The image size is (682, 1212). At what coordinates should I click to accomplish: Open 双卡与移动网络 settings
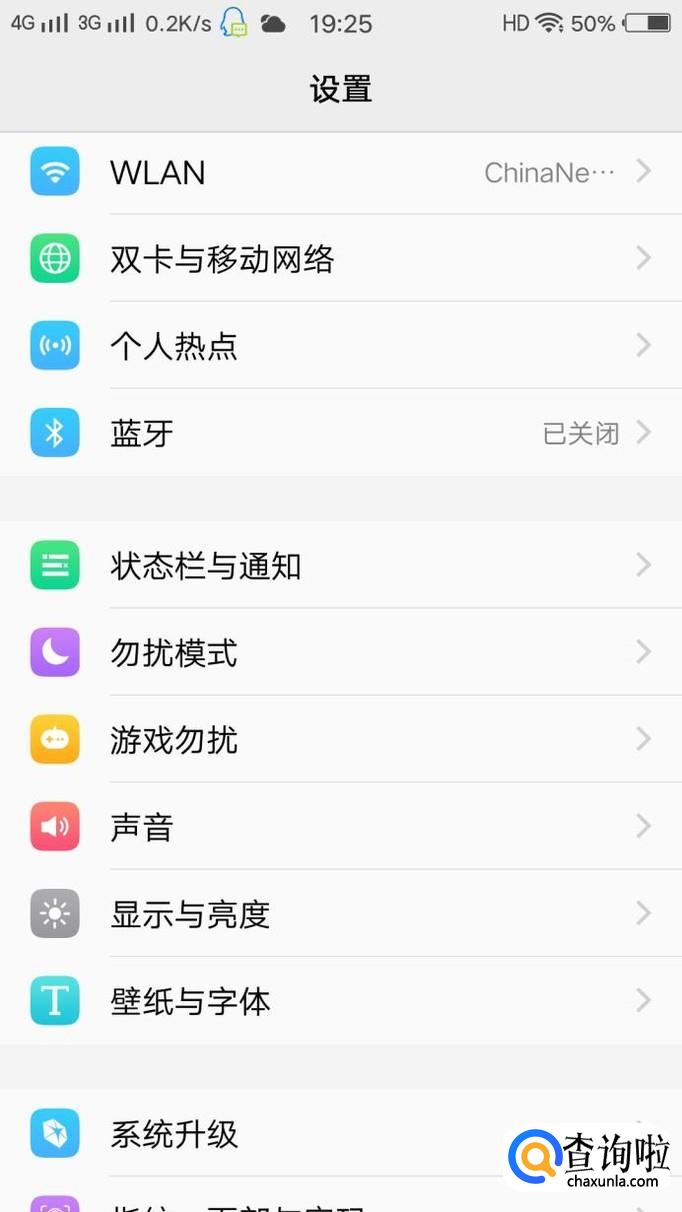coord(340,259)
